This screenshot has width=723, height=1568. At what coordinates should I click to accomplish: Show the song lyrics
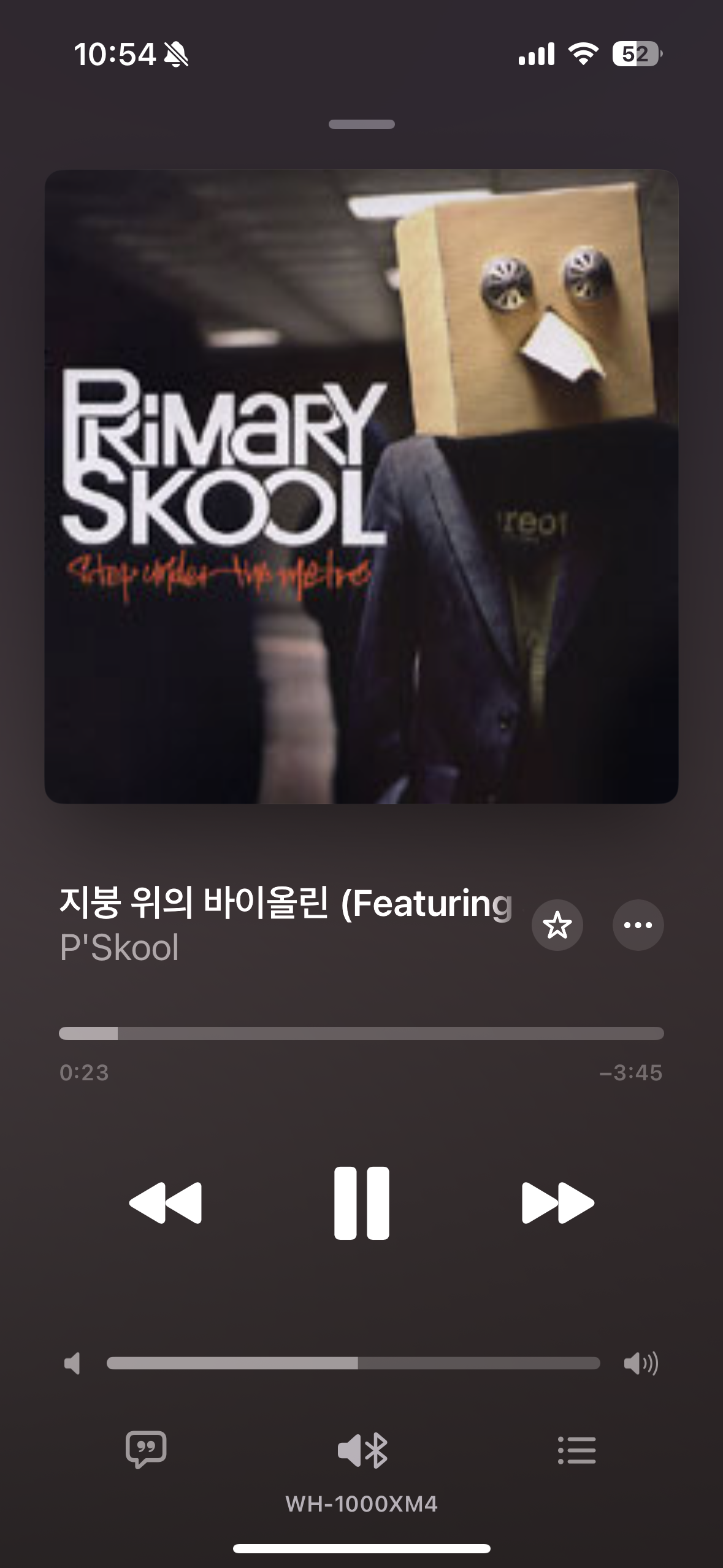click(146, 1450)
